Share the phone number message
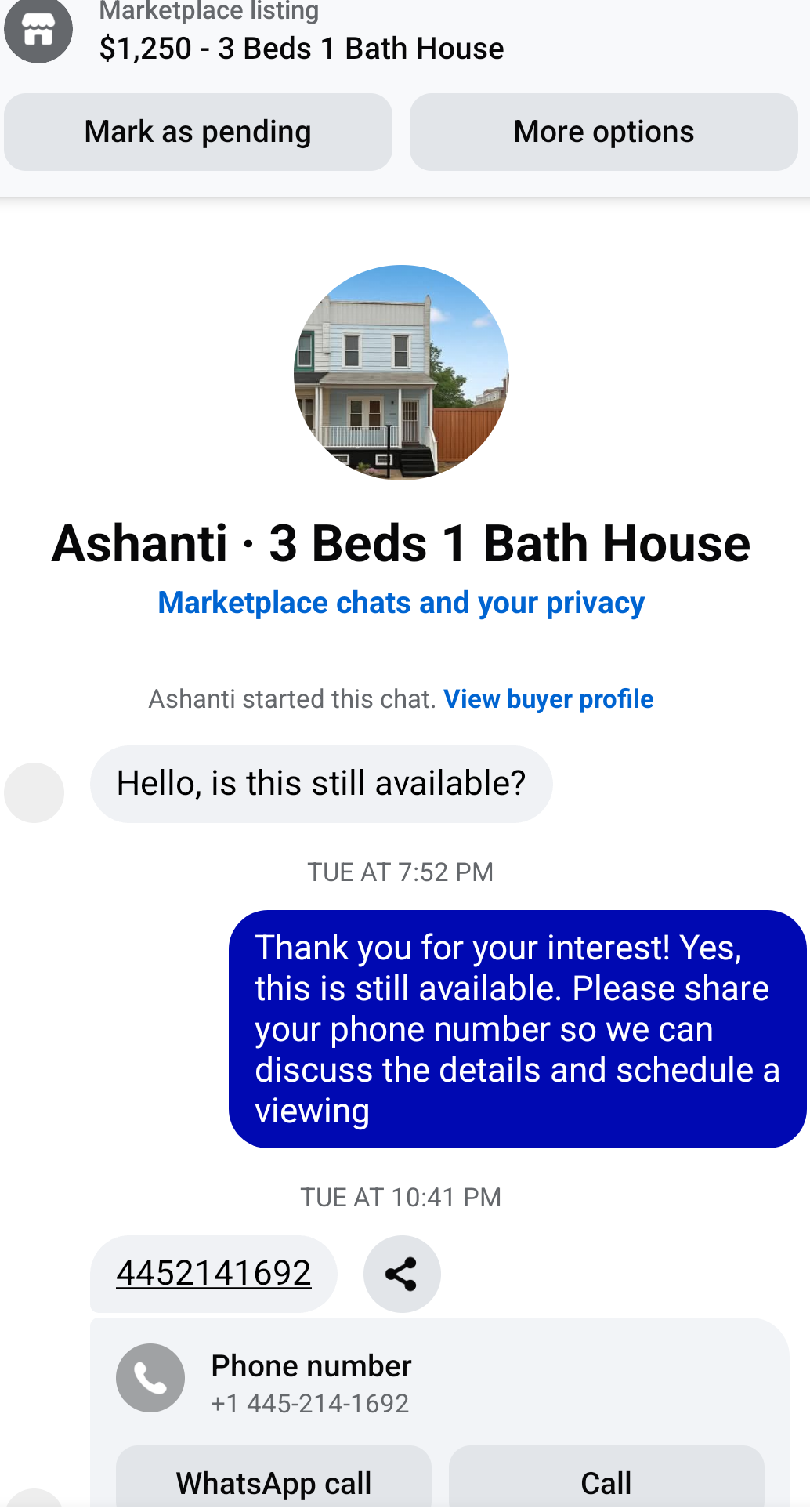Viewport: 810px width, 1512px height. pyautogui.click(x=401, y=1274)
